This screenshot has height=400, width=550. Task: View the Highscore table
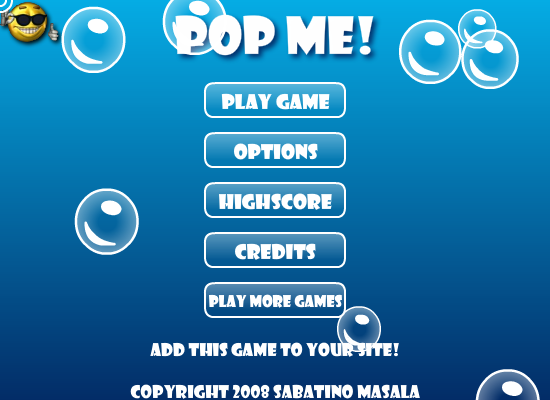pyautogui.click(x=275, y=200)
